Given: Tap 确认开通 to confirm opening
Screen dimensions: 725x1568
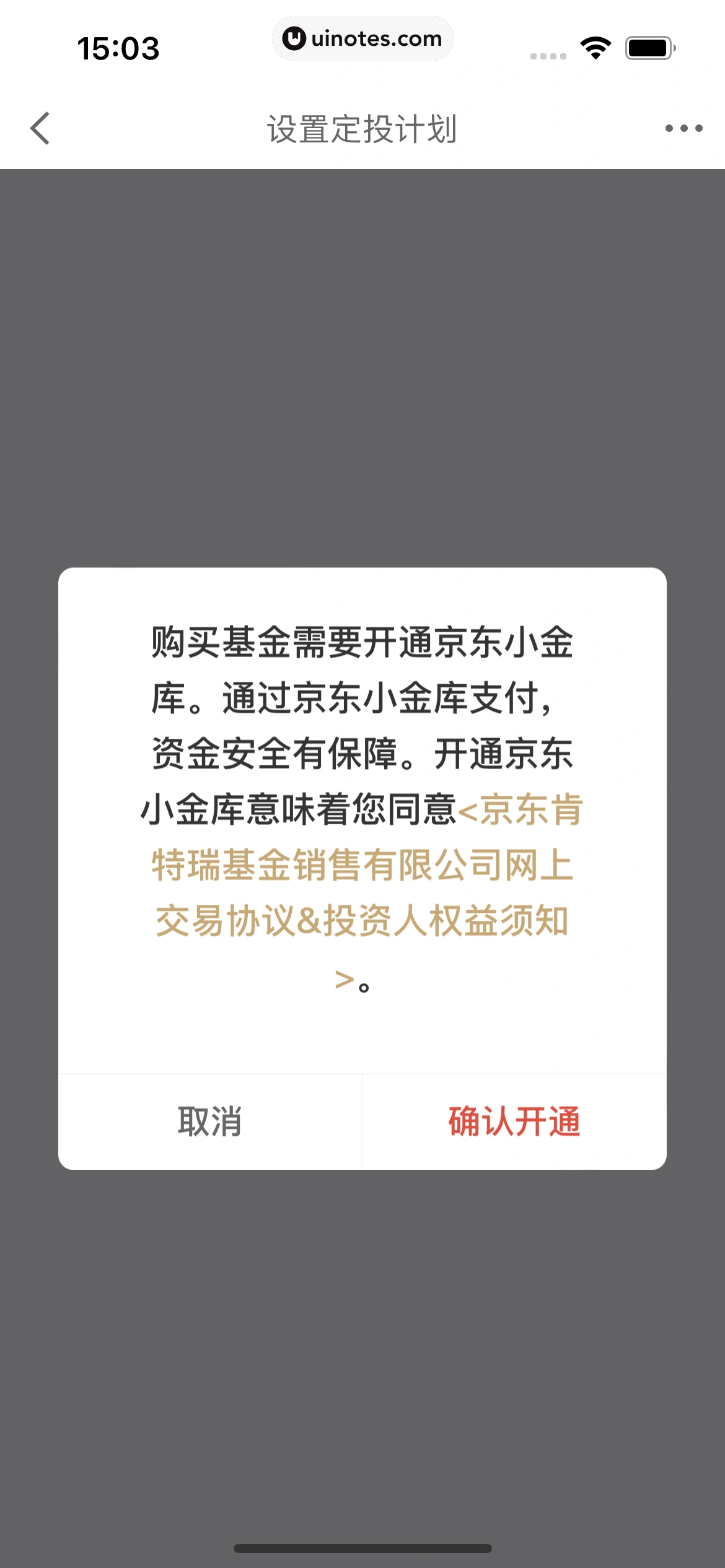Looking at the screenshot, I should click(x=514, y=1122).
